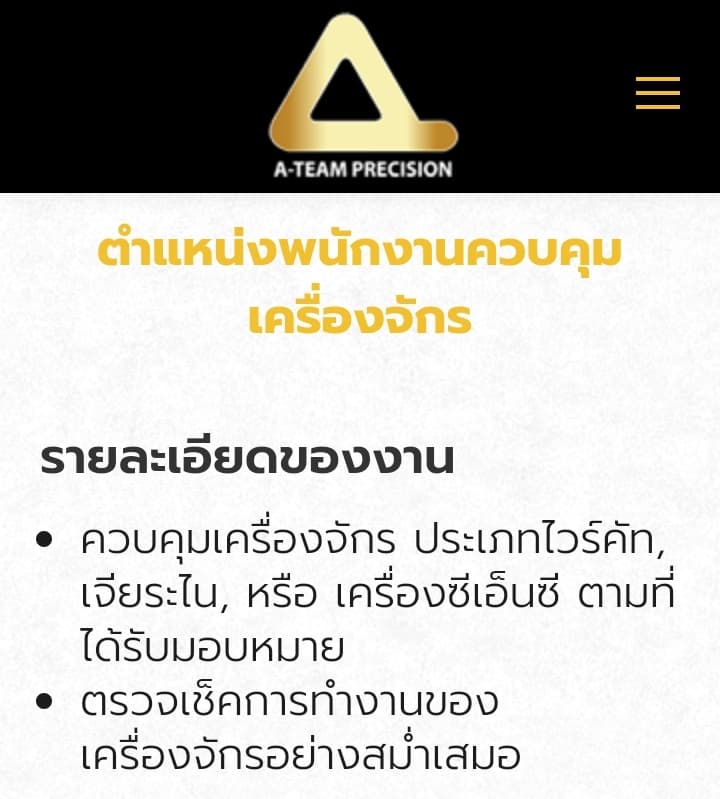Open the hamburger navigation menu
720x799 pixels.
tap(657, 92)
